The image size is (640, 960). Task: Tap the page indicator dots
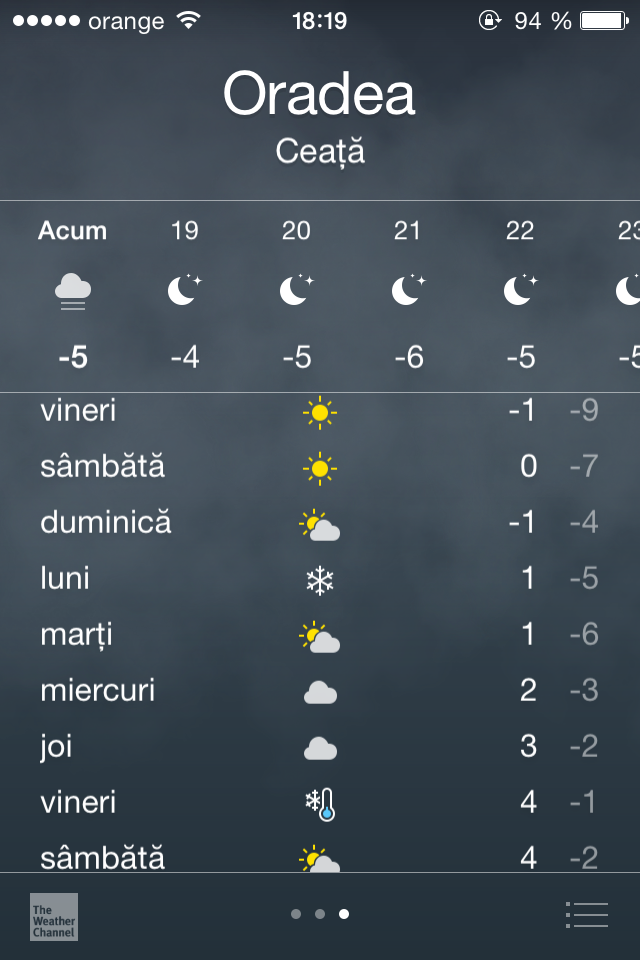click(x=320, y=914)
